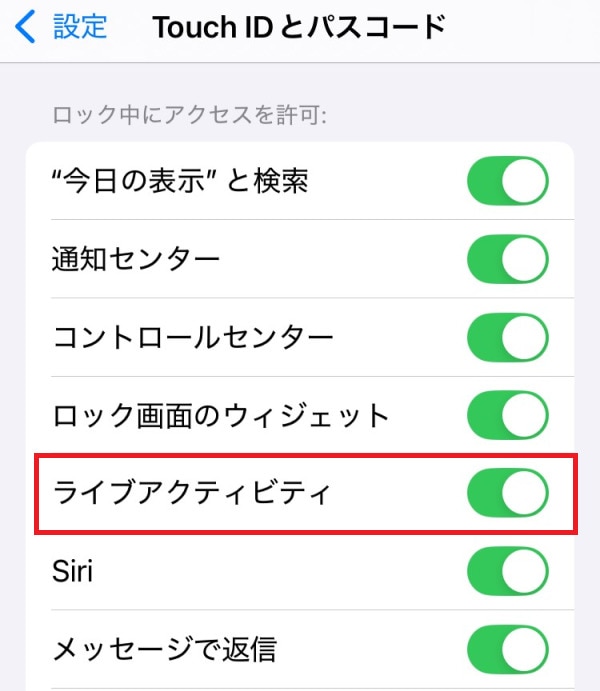The width and height of the screenshot is (600, 691).
Task: Turn off 通知センター lock screen access
Action: click(x=508, y=260)
